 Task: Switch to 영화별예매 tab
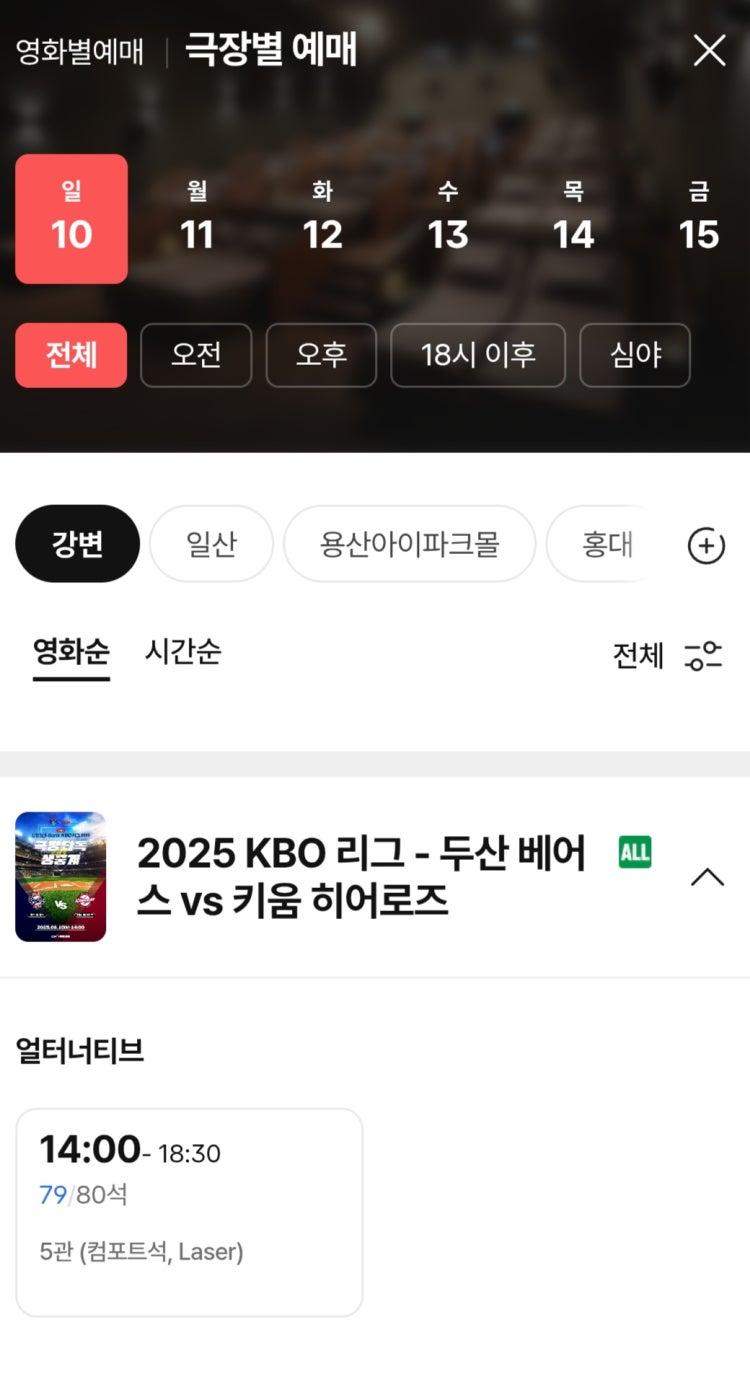pos(80,52)
